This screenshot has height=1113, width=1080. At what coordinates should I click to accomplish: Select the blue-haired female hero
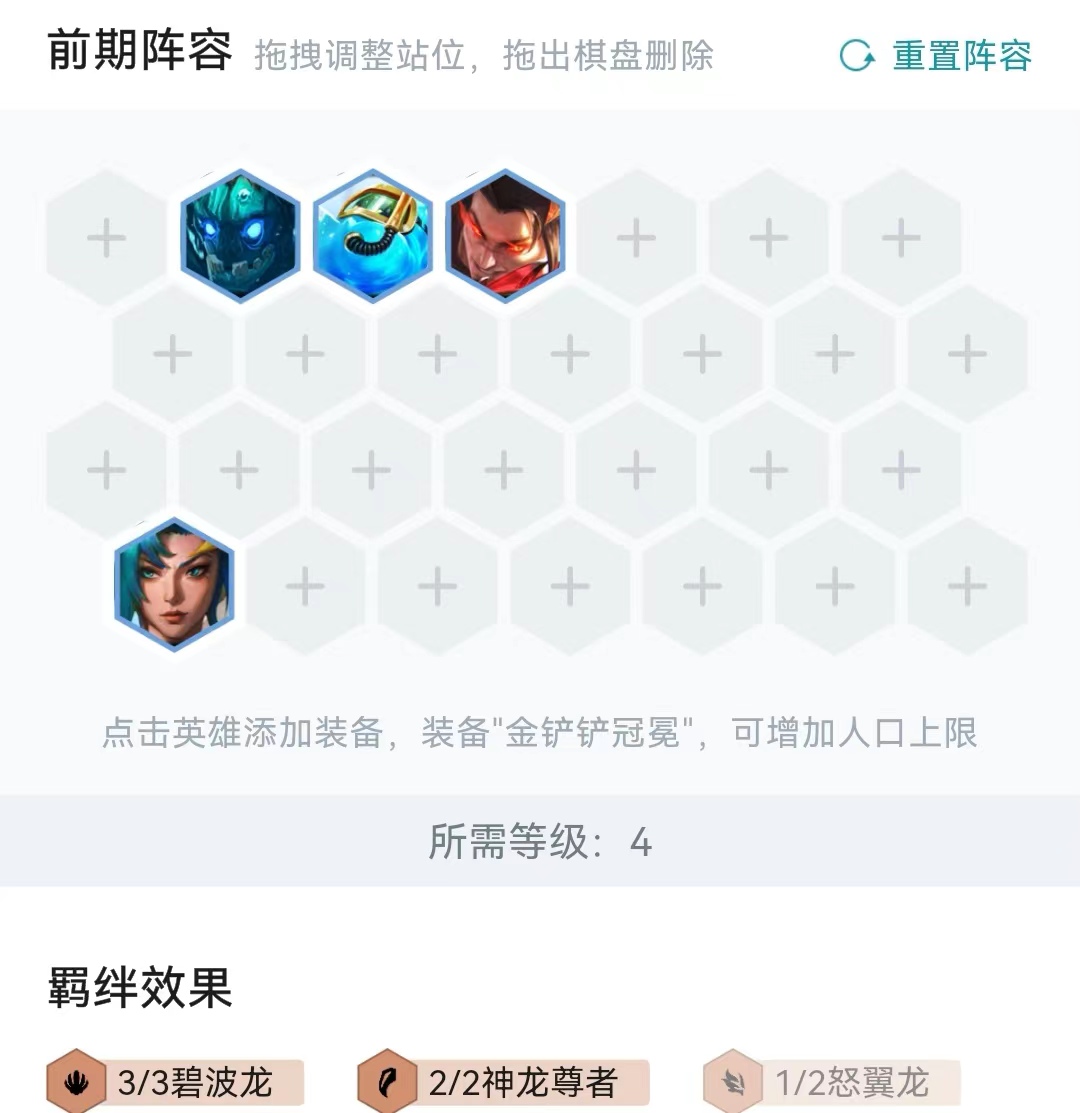[174, 585]
